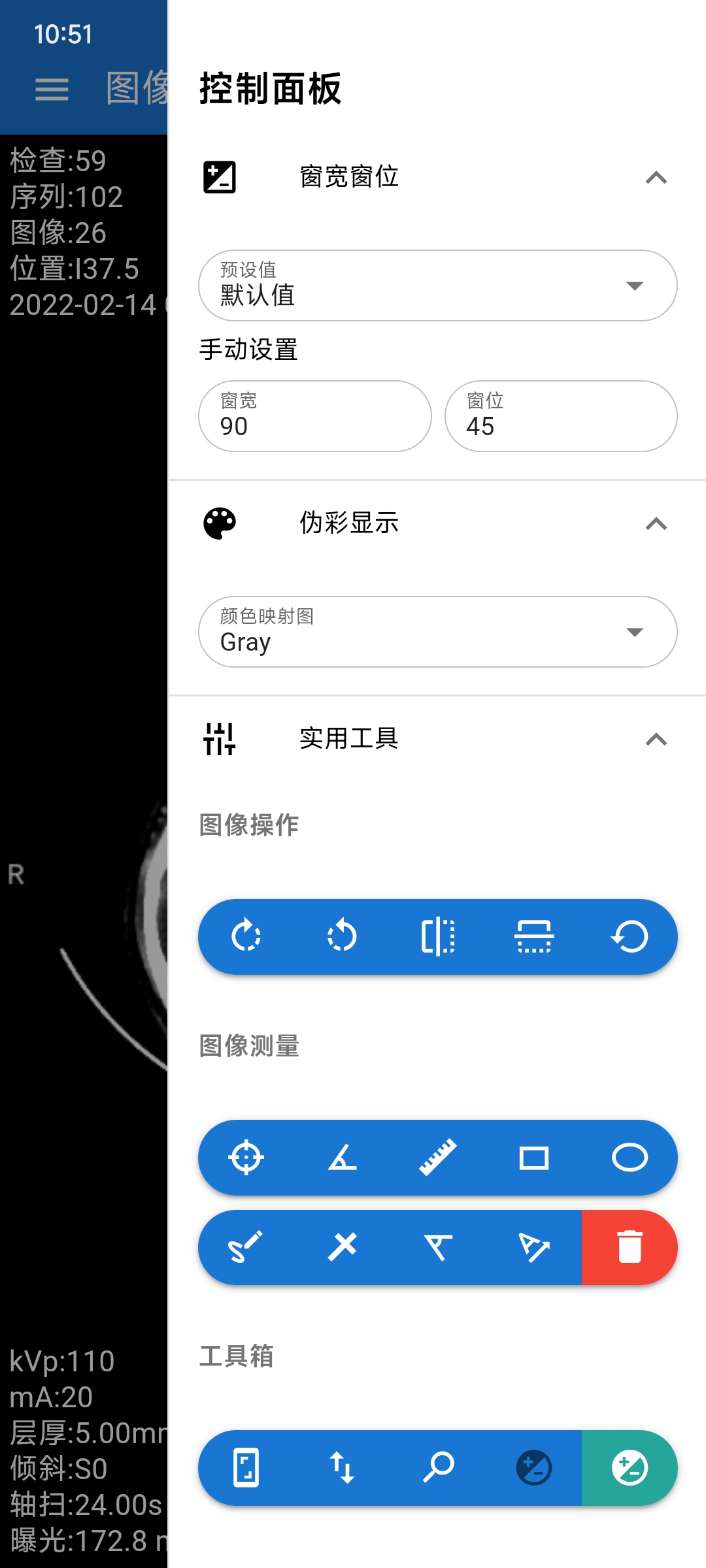Select the rectangle ROI tool
The width and height of the screenshot is (706, 1568).
(534, 1158)
